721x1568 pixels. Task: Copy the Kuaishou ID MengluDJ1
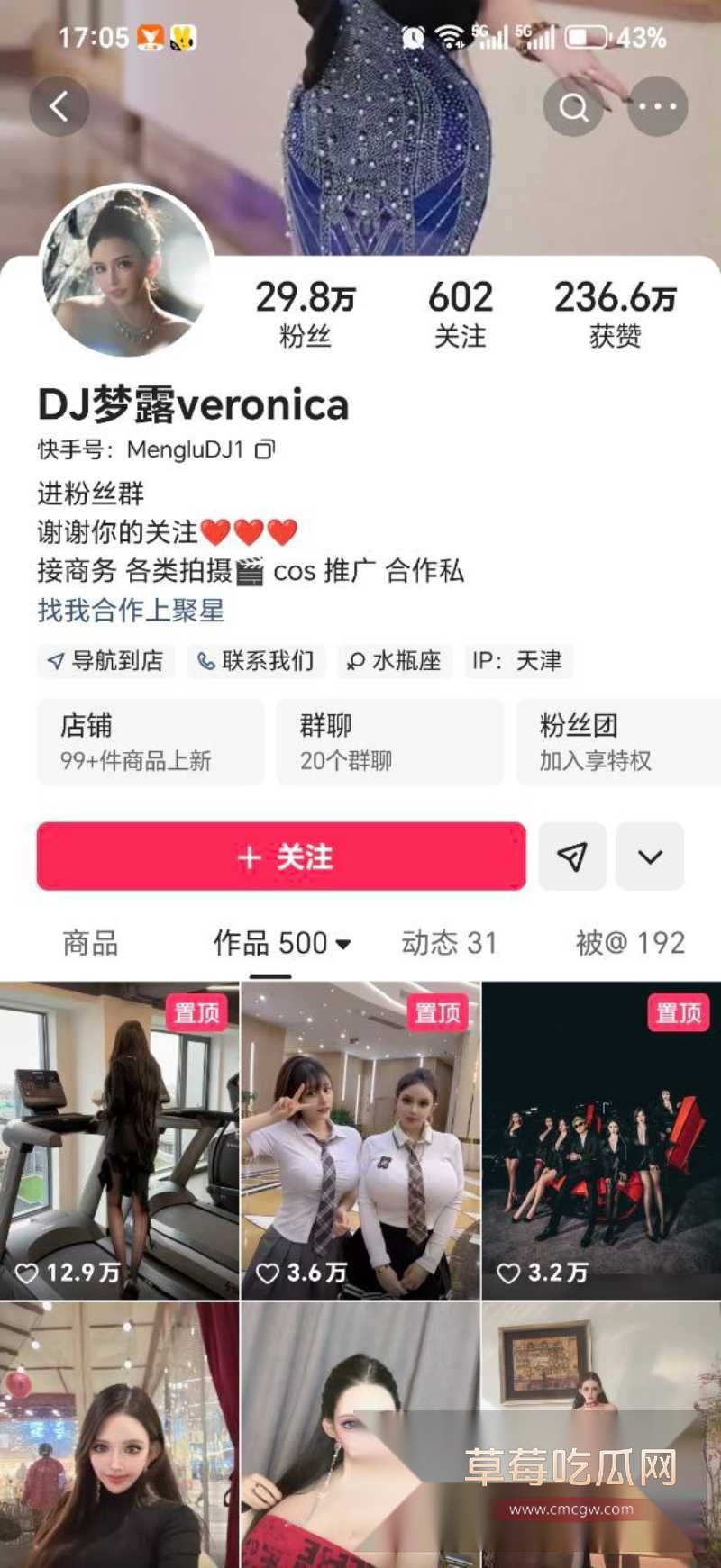click(x=264, y=449)
